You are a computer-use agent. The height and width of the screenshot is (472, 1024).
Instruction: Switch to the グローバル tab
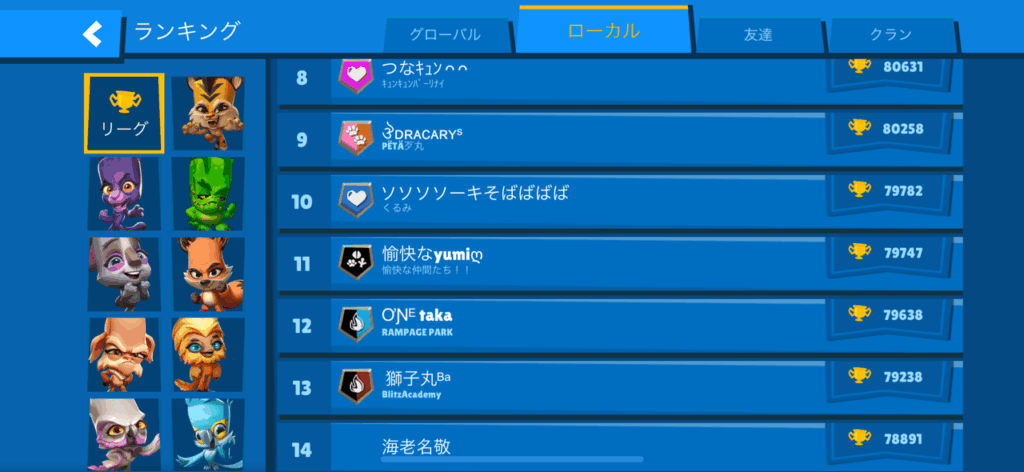(x=445, y=35)
